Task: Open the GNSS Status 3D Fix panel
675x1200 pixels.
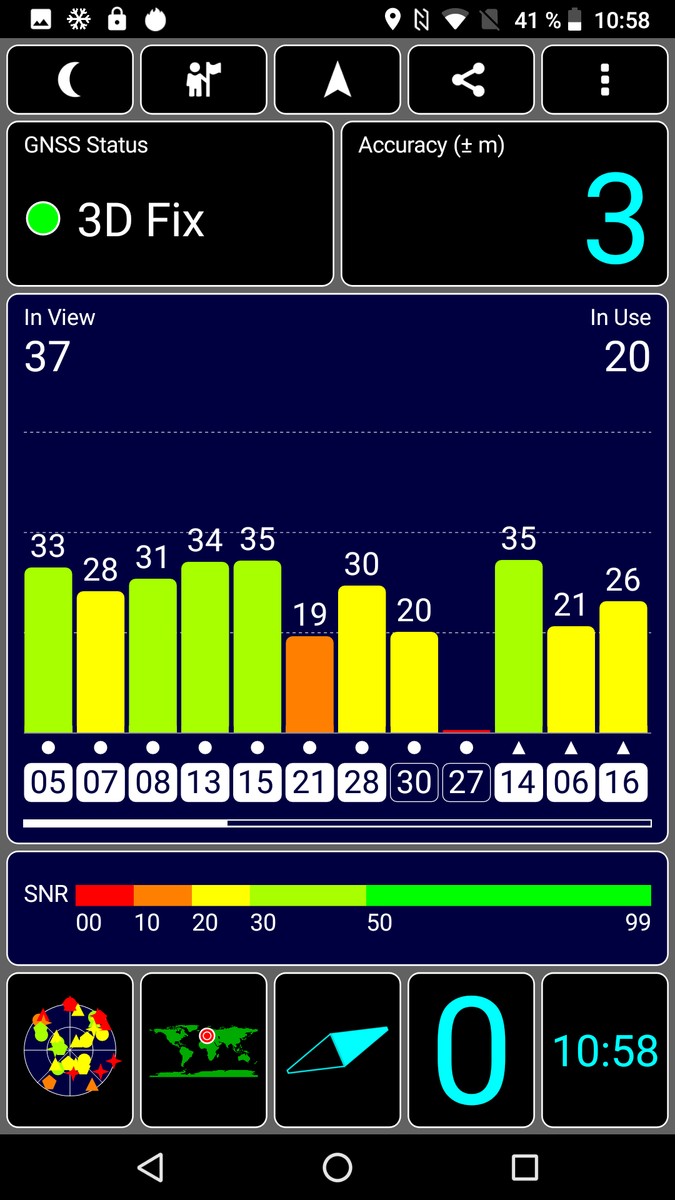Action: click(x=170, y=204)
